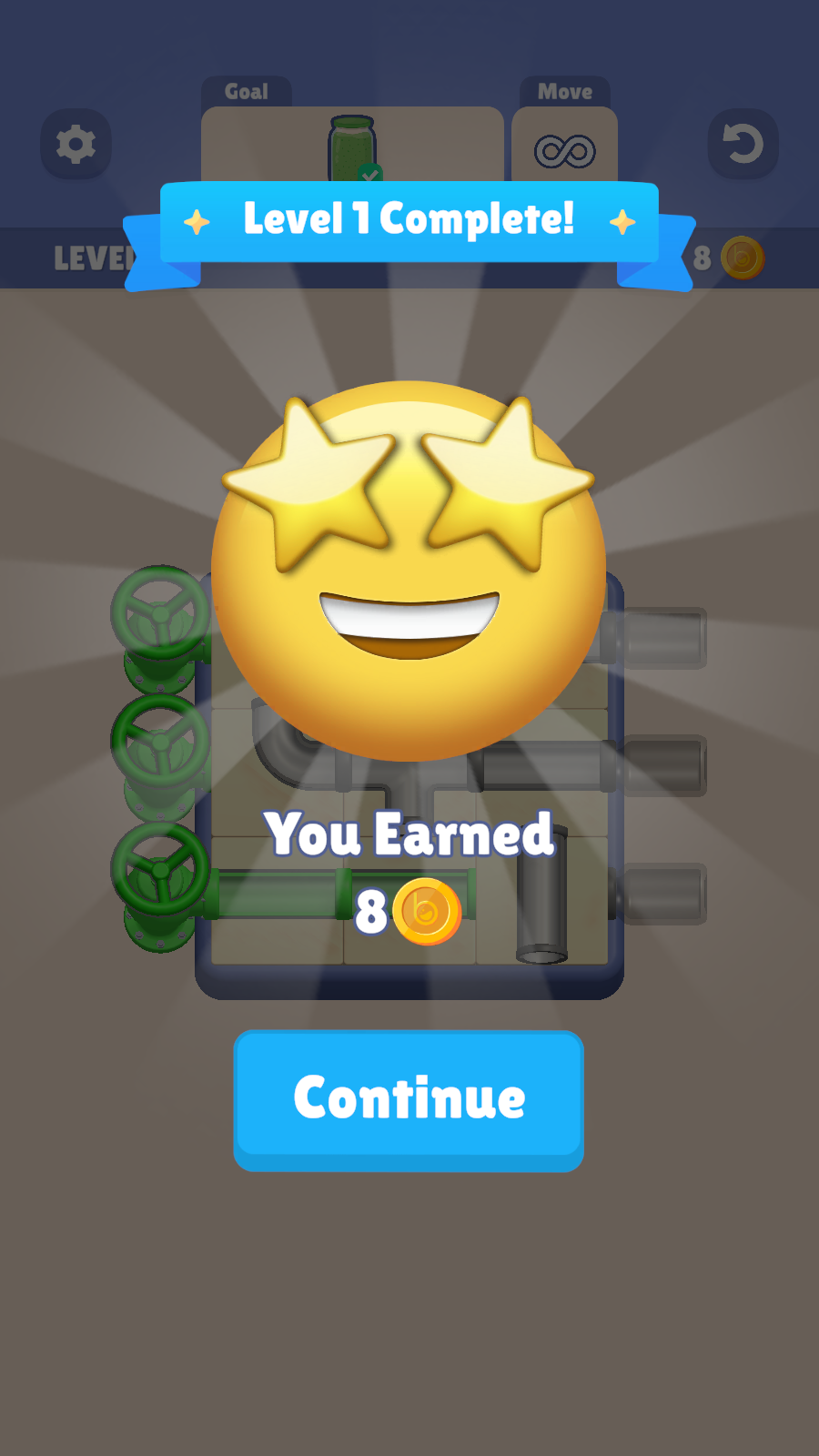Tap the Continue button

coord(409,1098)
